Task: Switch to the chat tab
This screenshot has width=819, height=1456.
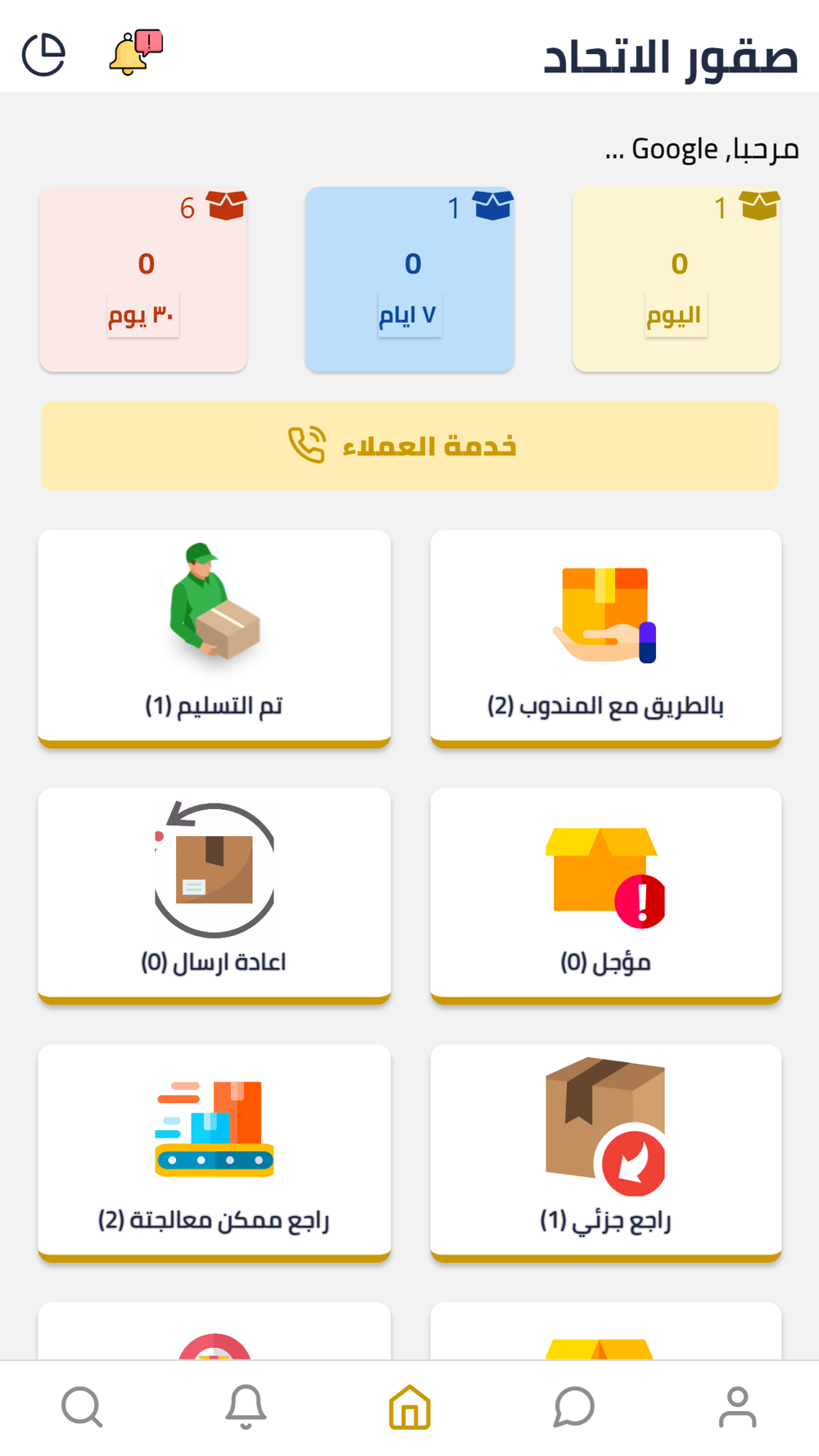Action: click(x=573, y=1407)
